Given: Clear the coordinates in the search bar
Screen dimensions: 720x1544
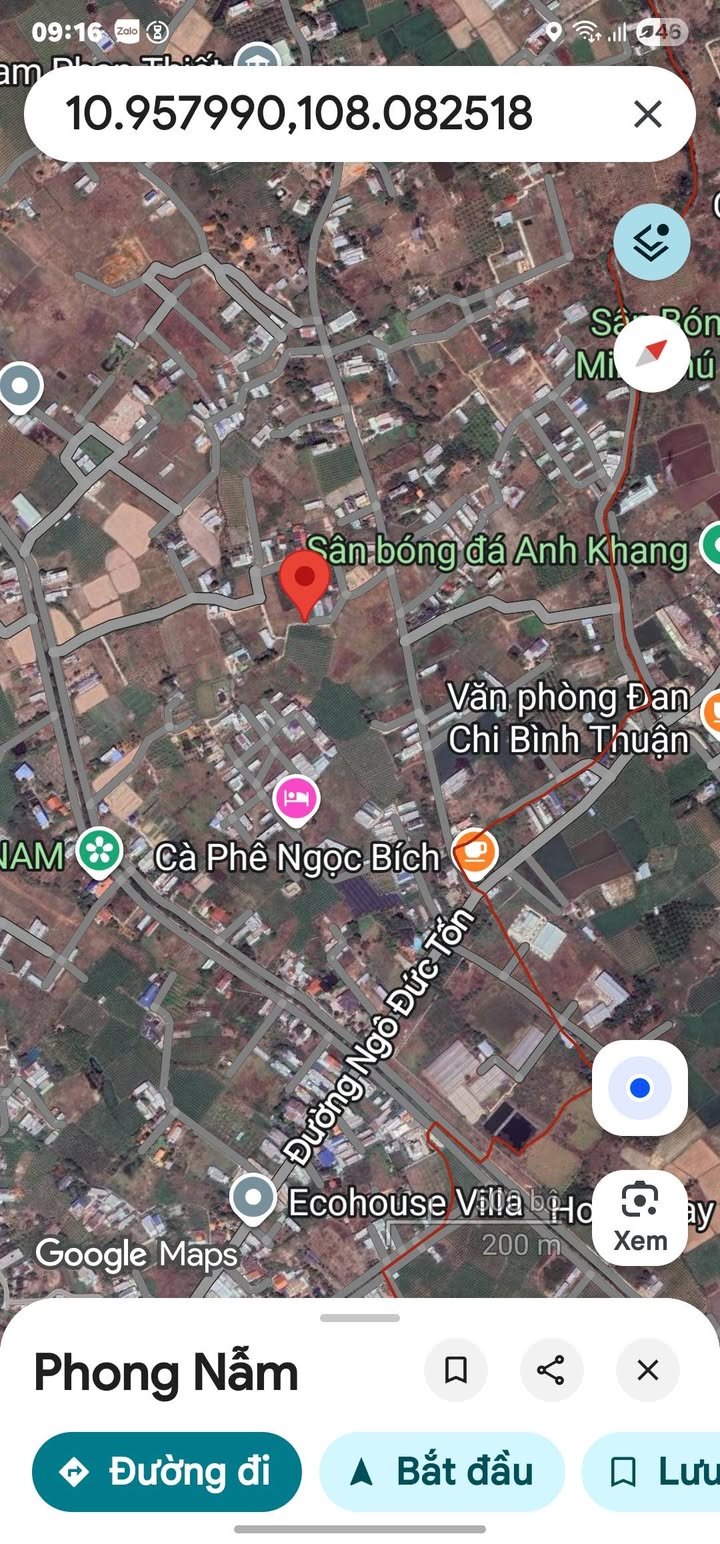Looking at the screenshot, I should coord(648,114).
